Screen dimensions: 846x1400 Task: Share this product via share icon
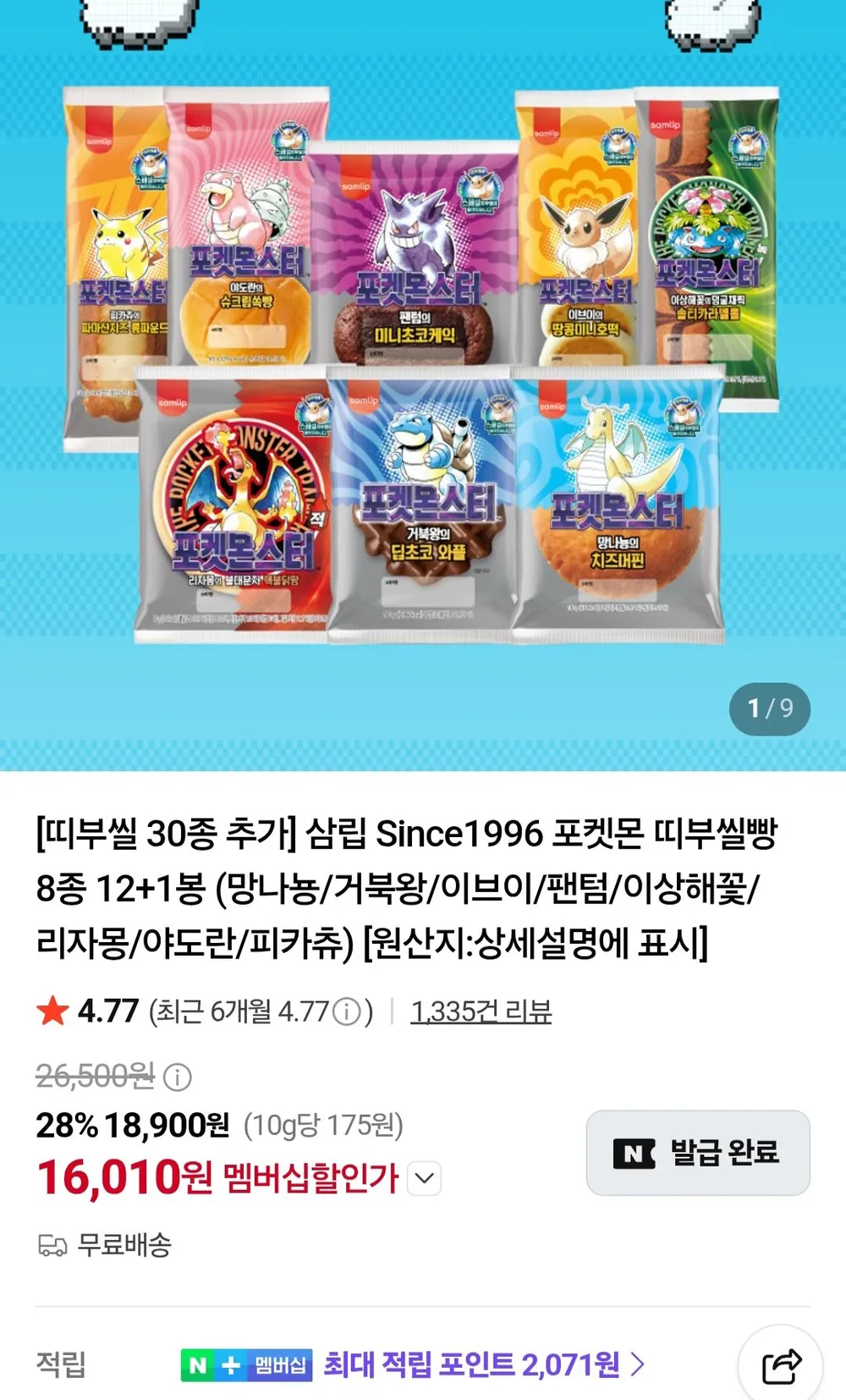click(781, 1365)
